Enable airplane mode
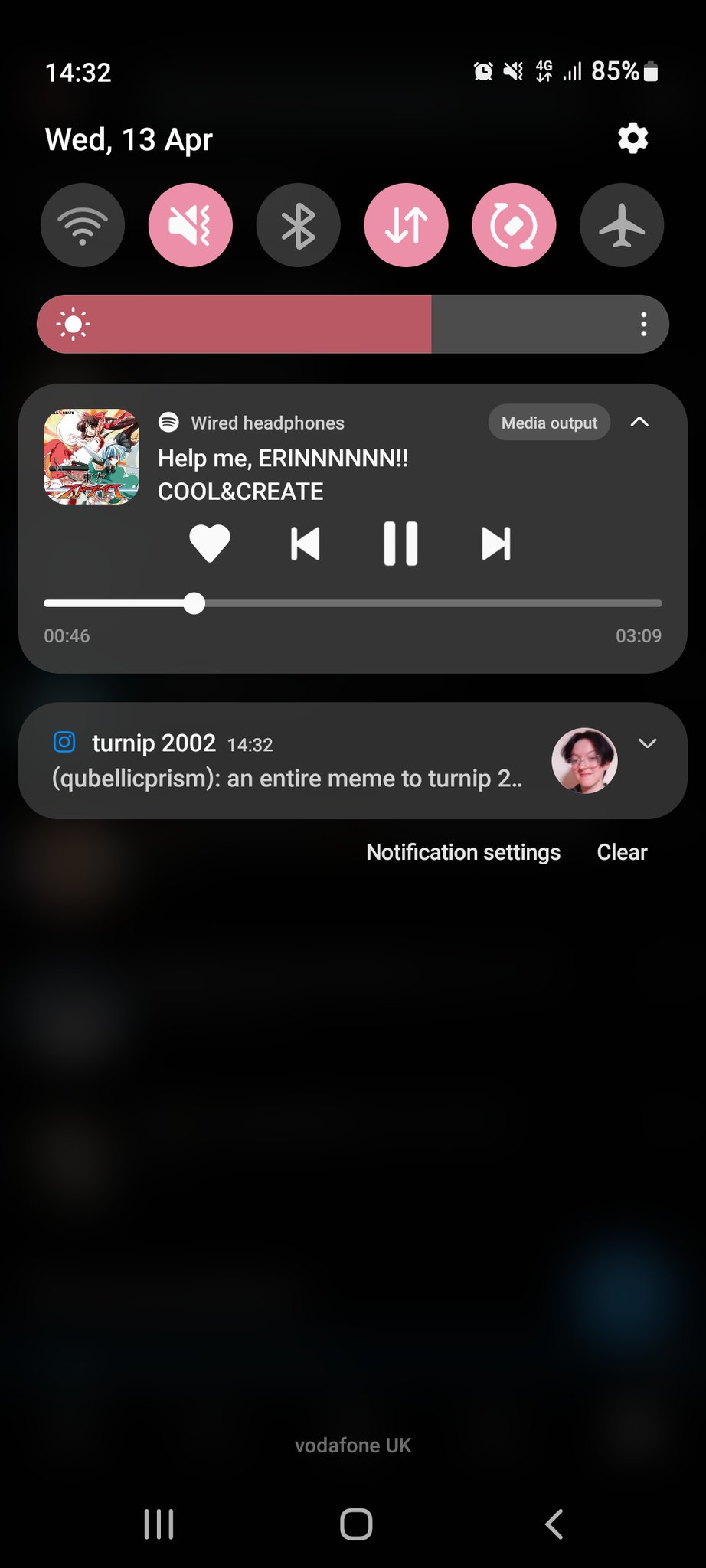Screen dimensions: 706x1568 (x=622, y=225)
